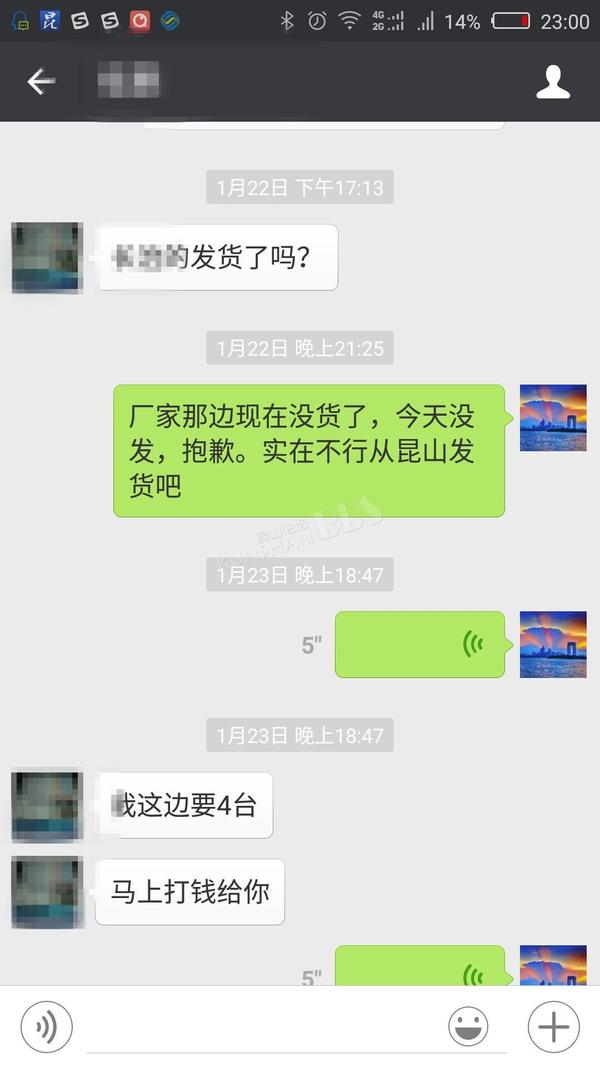Open the avatar beside 马上打钱给你
Image resolution: width=600 pixels, height=1067 pixels.
(x=47, y=892)
